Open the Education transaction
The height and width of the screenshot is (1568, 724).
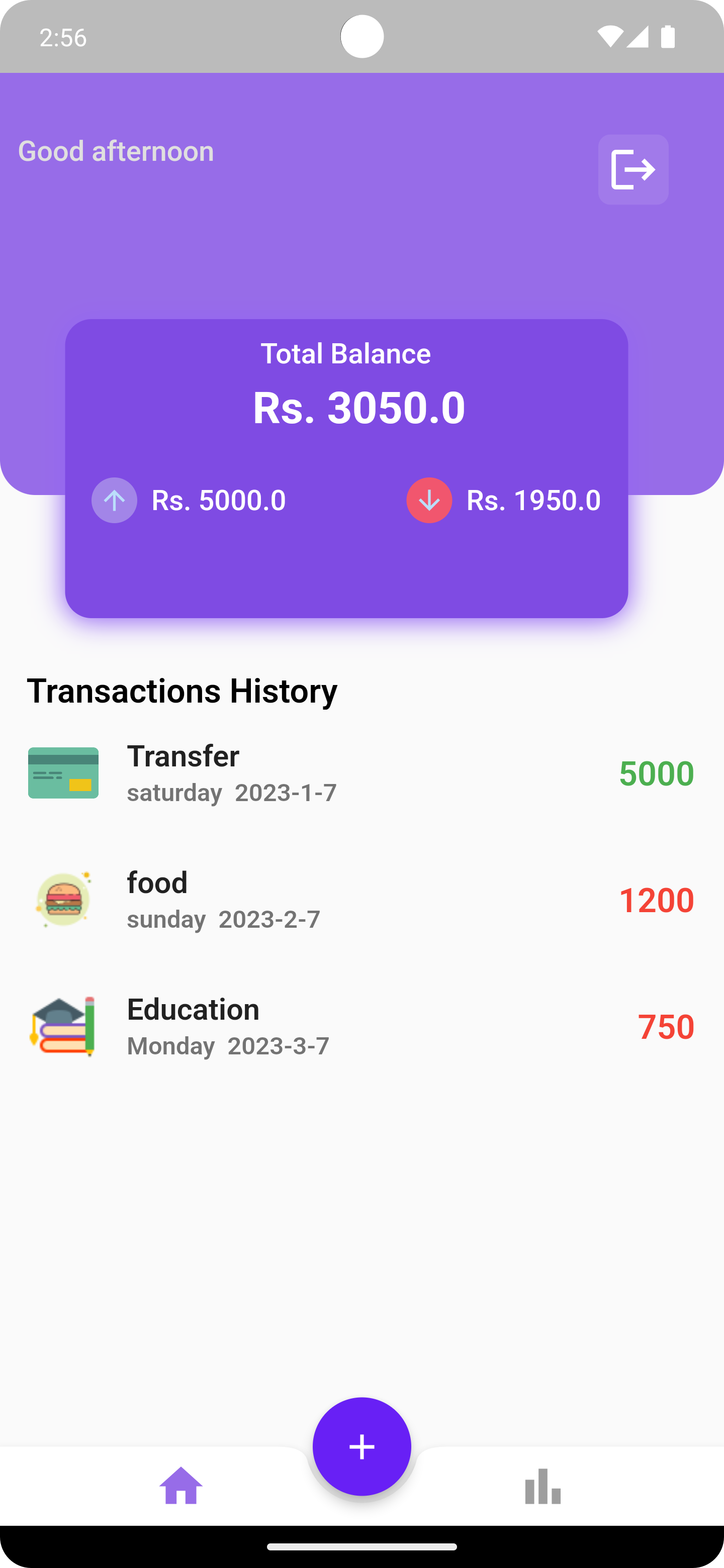[x=360, y=1026]
